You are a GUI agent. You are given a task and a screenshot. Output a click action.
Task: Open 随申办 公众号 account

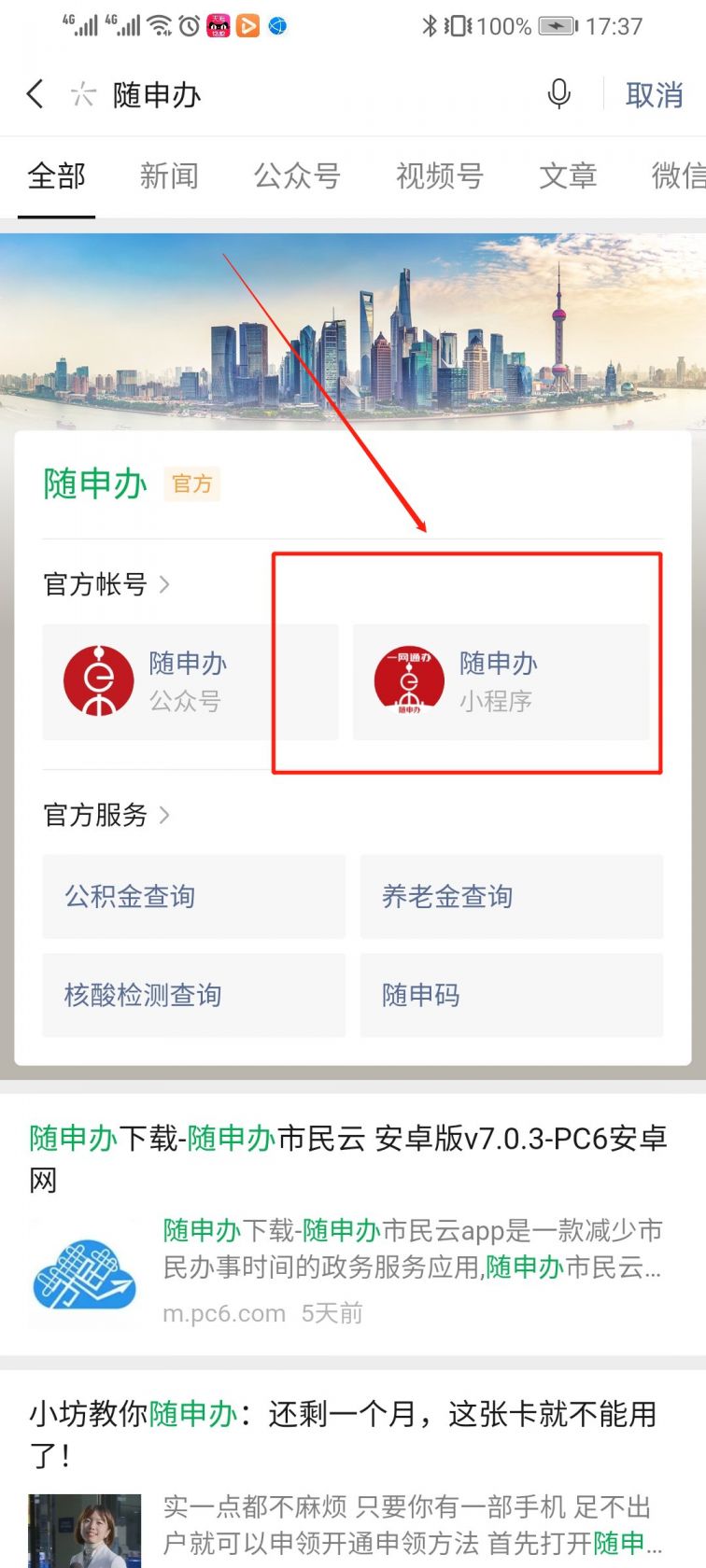point(190,682)
